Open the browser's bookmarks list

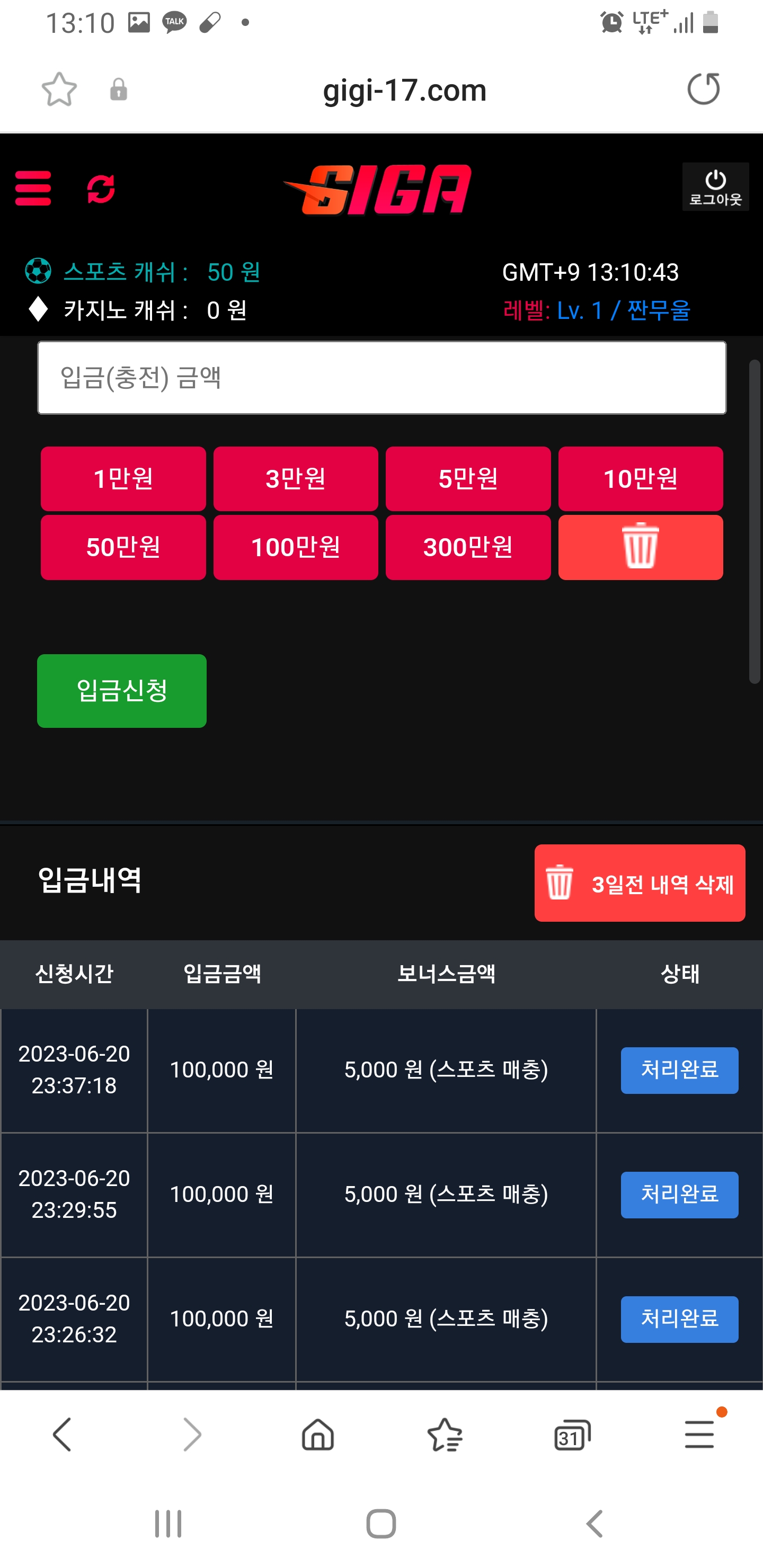pos(445,1435)
